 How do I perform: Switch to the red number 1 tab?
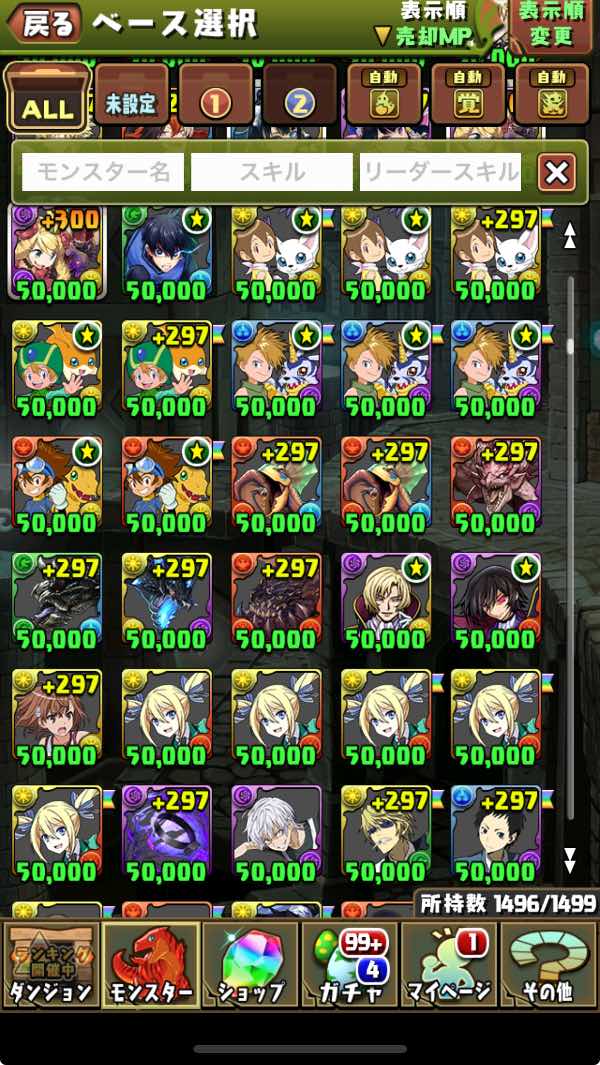[x=215, y=98]
